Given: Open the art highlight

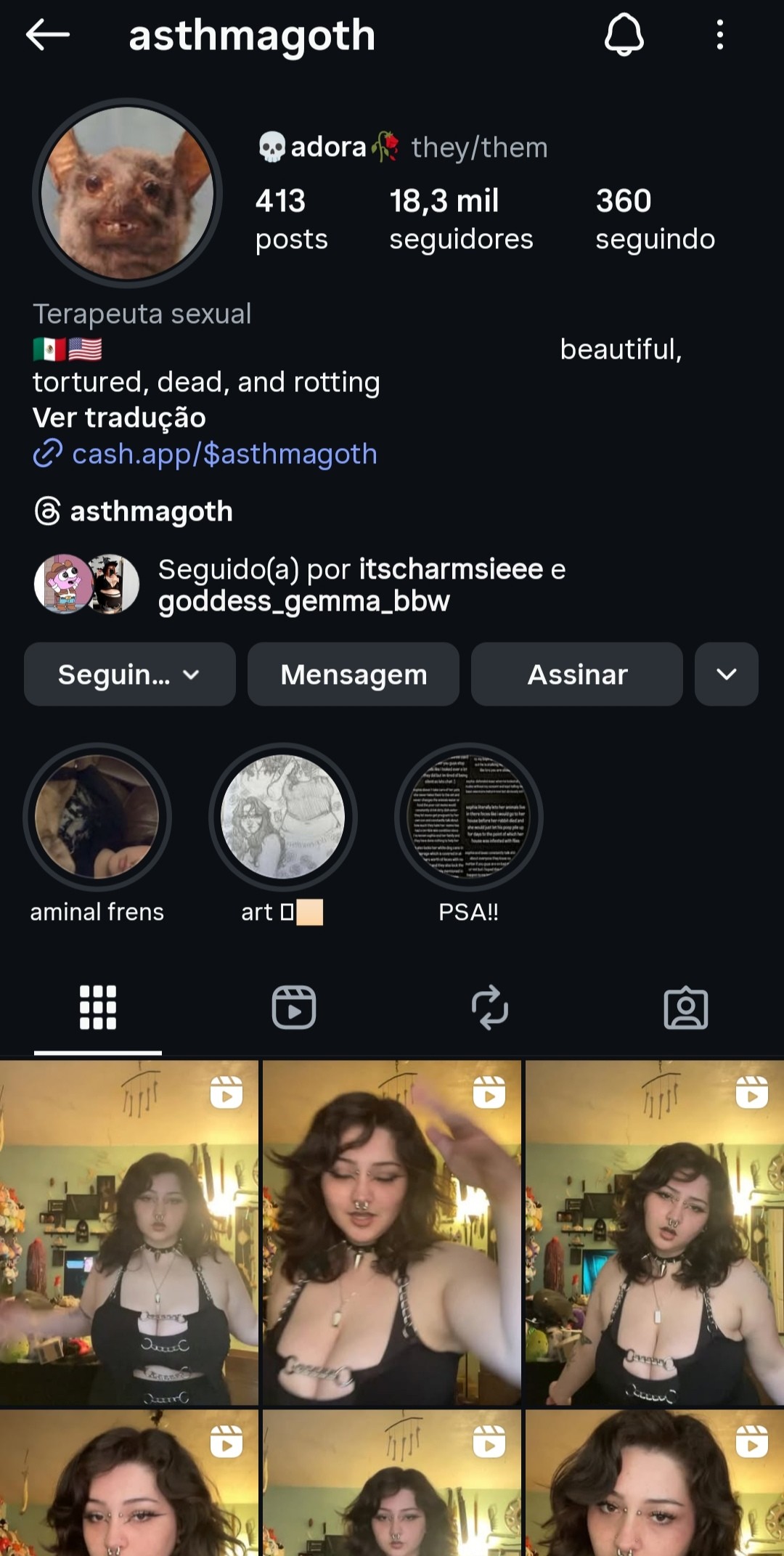Looking at the screenshot, I should [283, 818].
